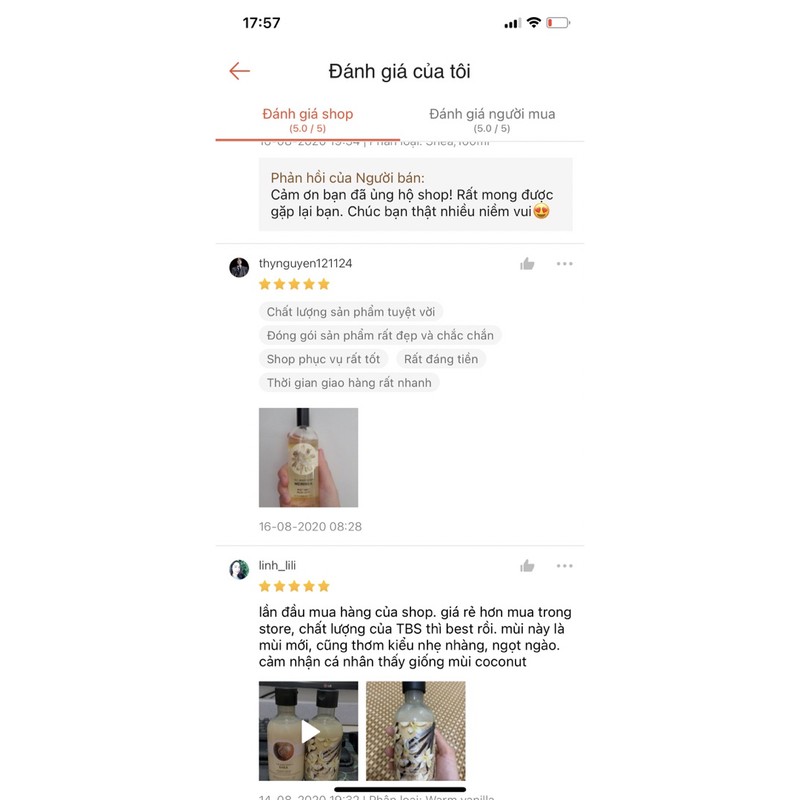Open more options on linh_lili's review
Image resolution: width=800 pixels, height=800 pixels.
pyautogui.click(x=565, y=566)
